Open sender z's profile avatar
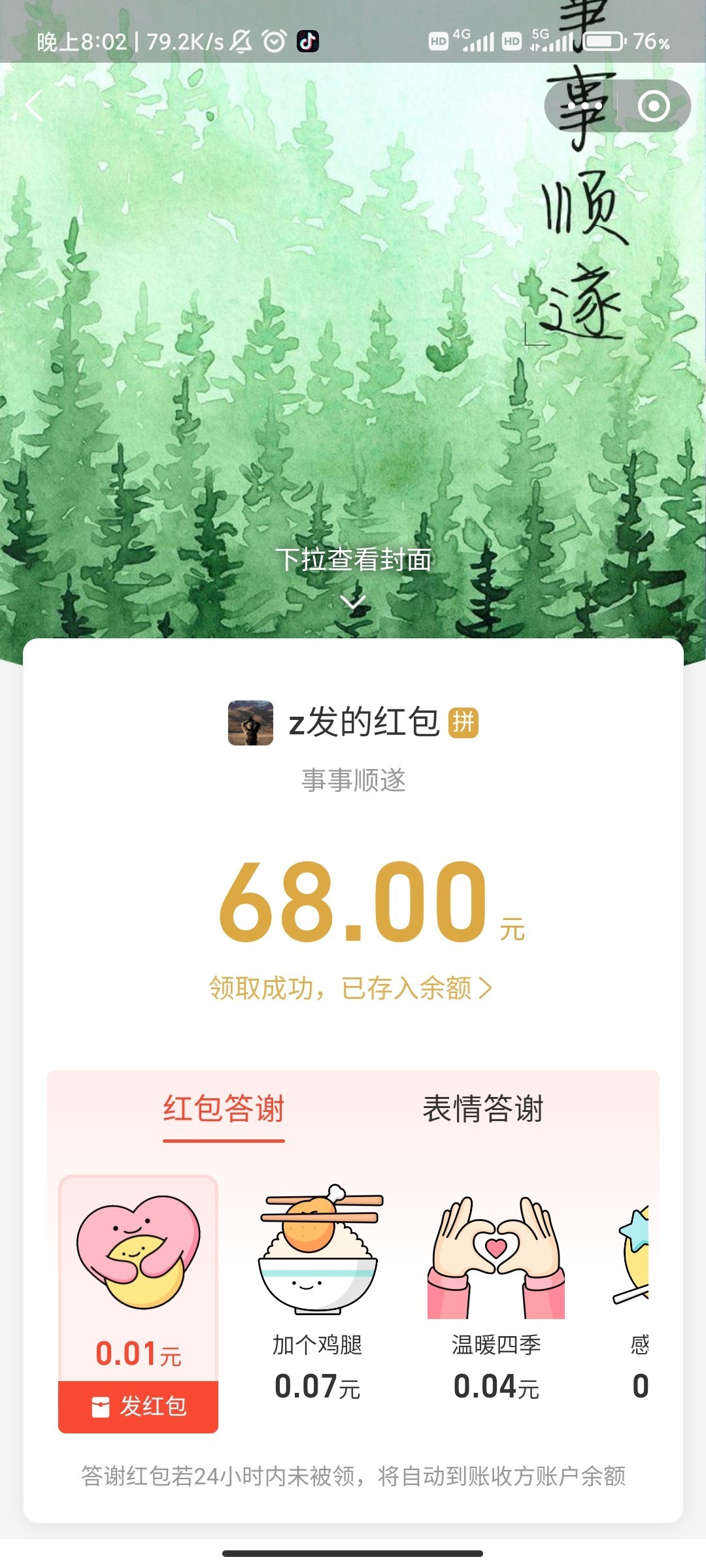 250,723
